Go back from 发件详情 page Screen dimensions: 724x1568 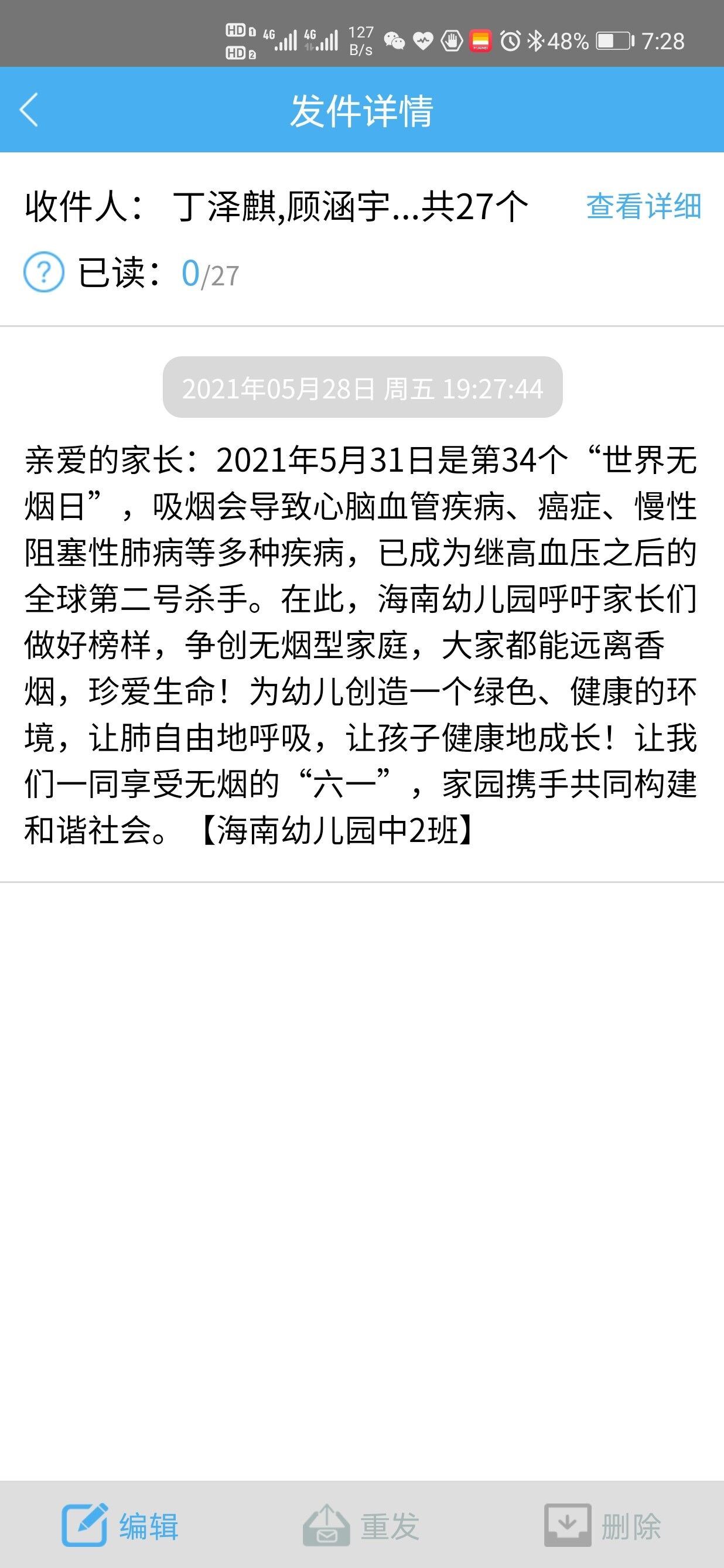(29, 110)
